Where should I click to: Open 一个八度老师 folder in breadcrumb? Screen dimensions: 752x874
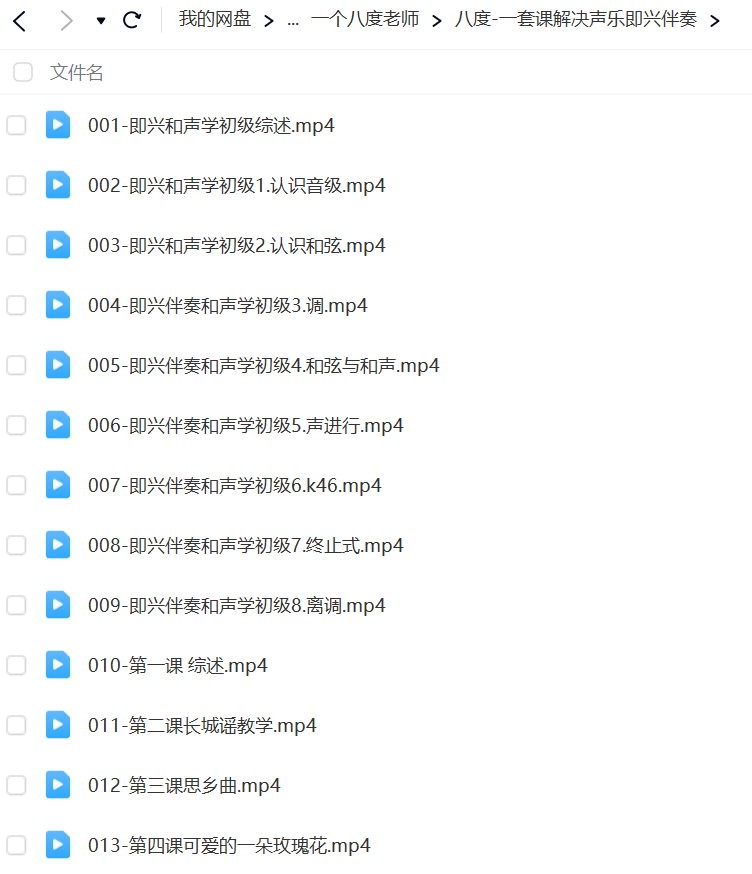pos(365,20)
